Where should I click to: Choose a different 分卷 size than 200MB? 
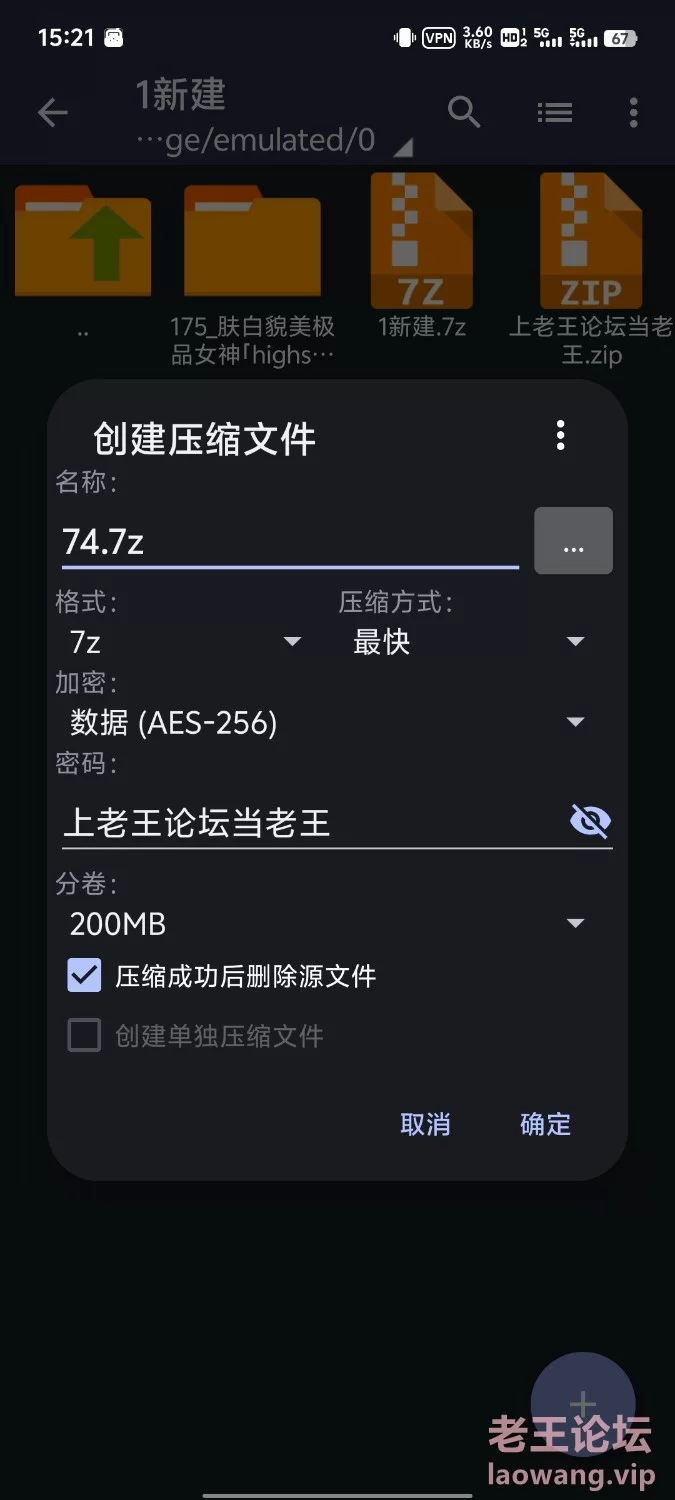(328, 923)
